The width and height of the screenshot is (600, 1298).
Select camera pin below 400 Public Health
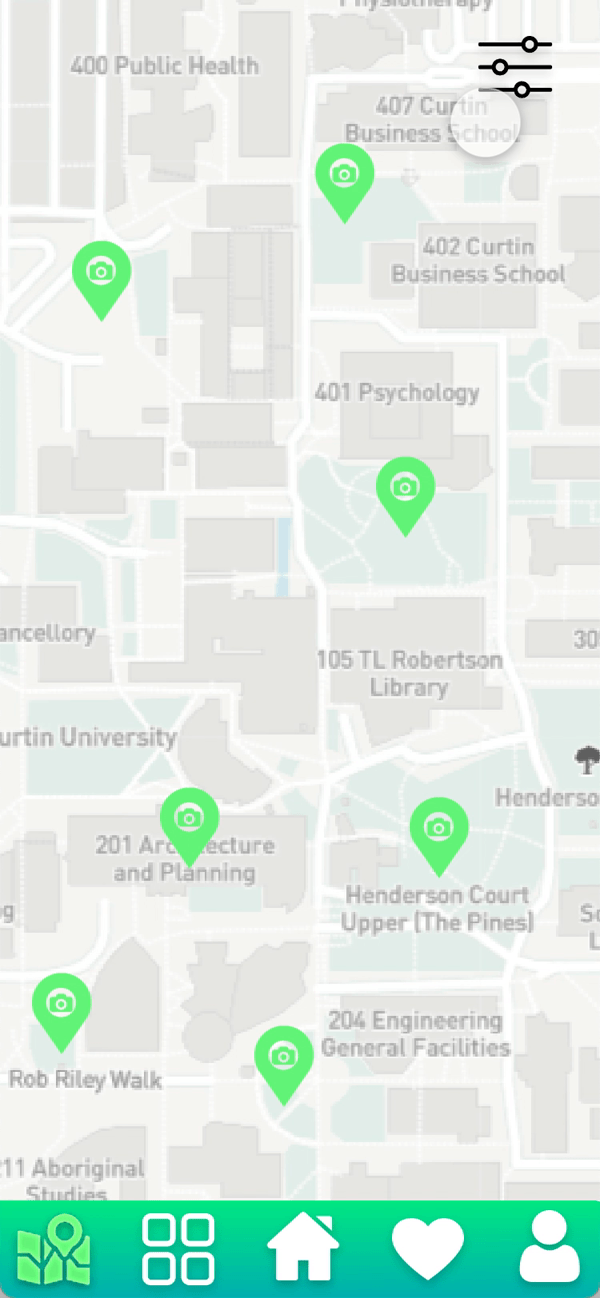click(x=101, y=272)
